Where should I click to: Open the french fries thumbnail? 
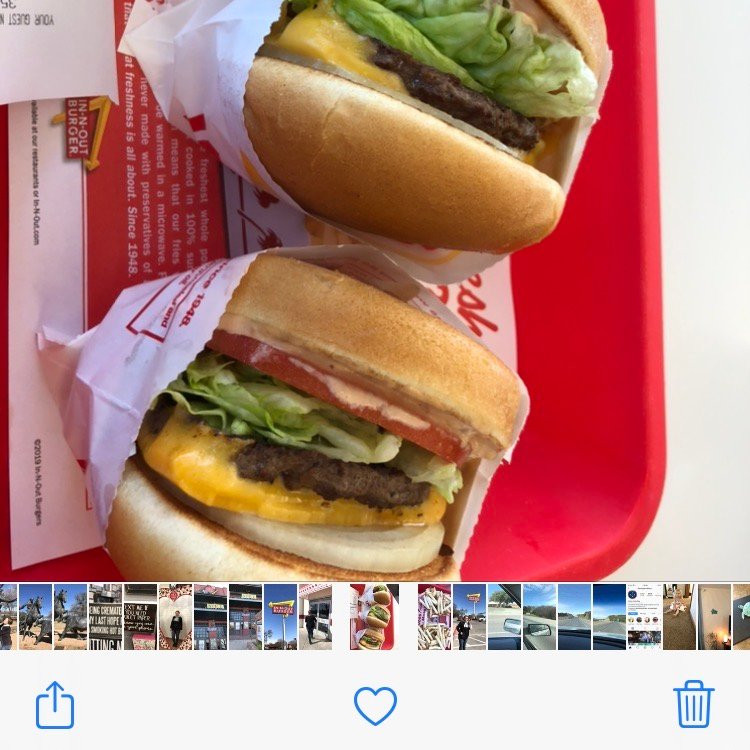point(434,617)
